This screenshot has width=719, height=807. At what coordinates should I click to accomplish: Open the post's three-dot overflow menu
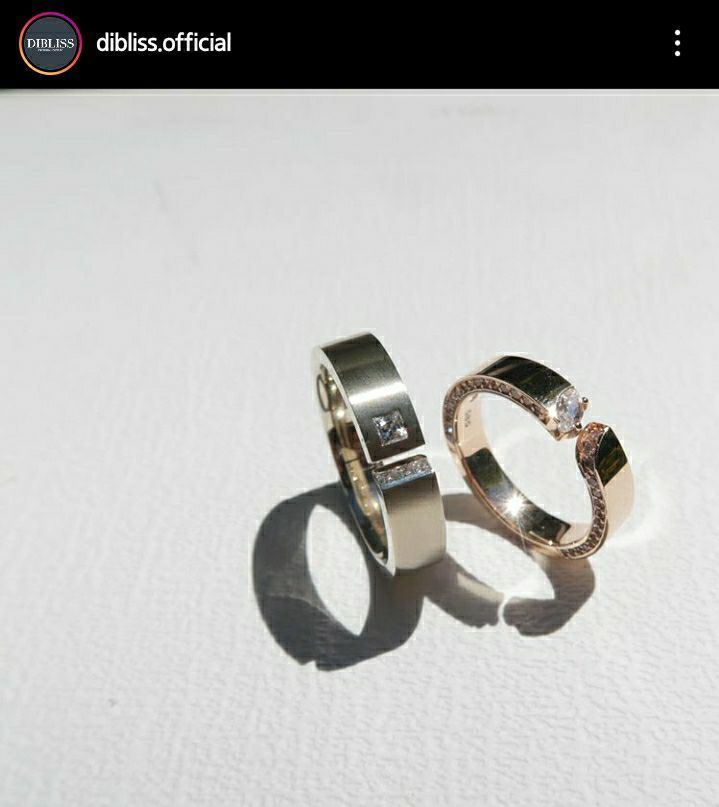[677, 43]
